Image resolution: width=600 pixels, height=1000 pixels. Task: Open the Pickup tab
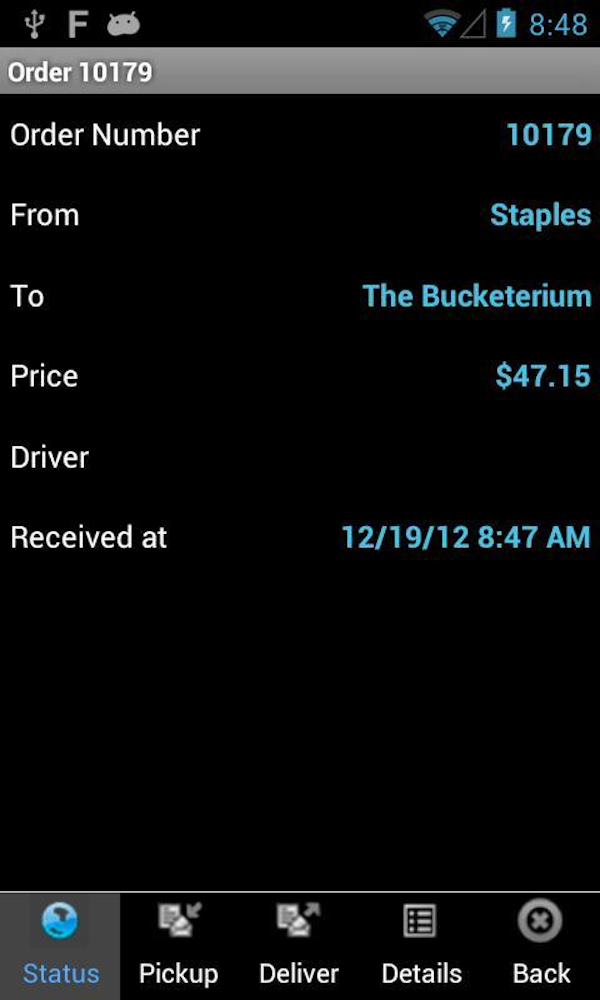tap(179, 945)
